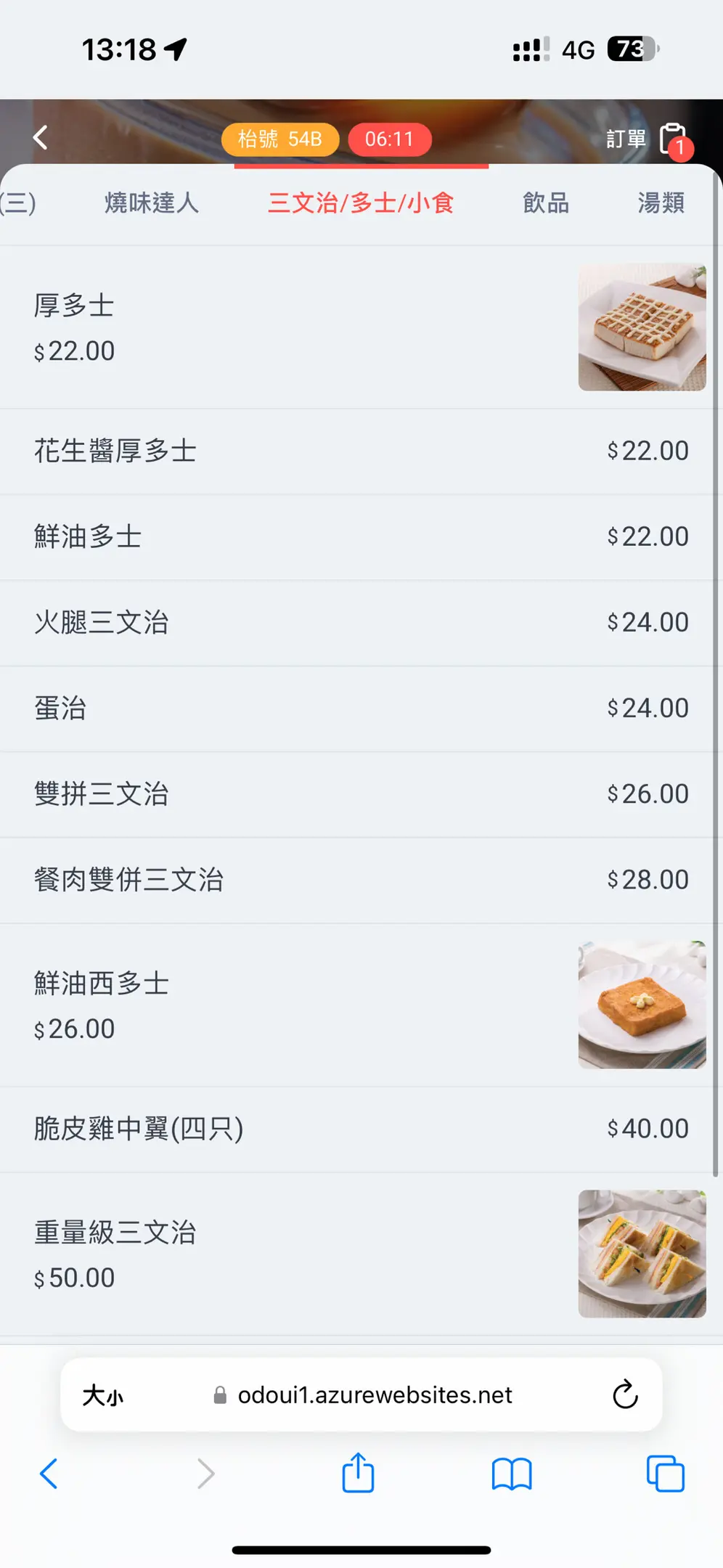Select the 蛋治 item
The width and height of the screenshot is (723, 1568).
tap(356, 709)
